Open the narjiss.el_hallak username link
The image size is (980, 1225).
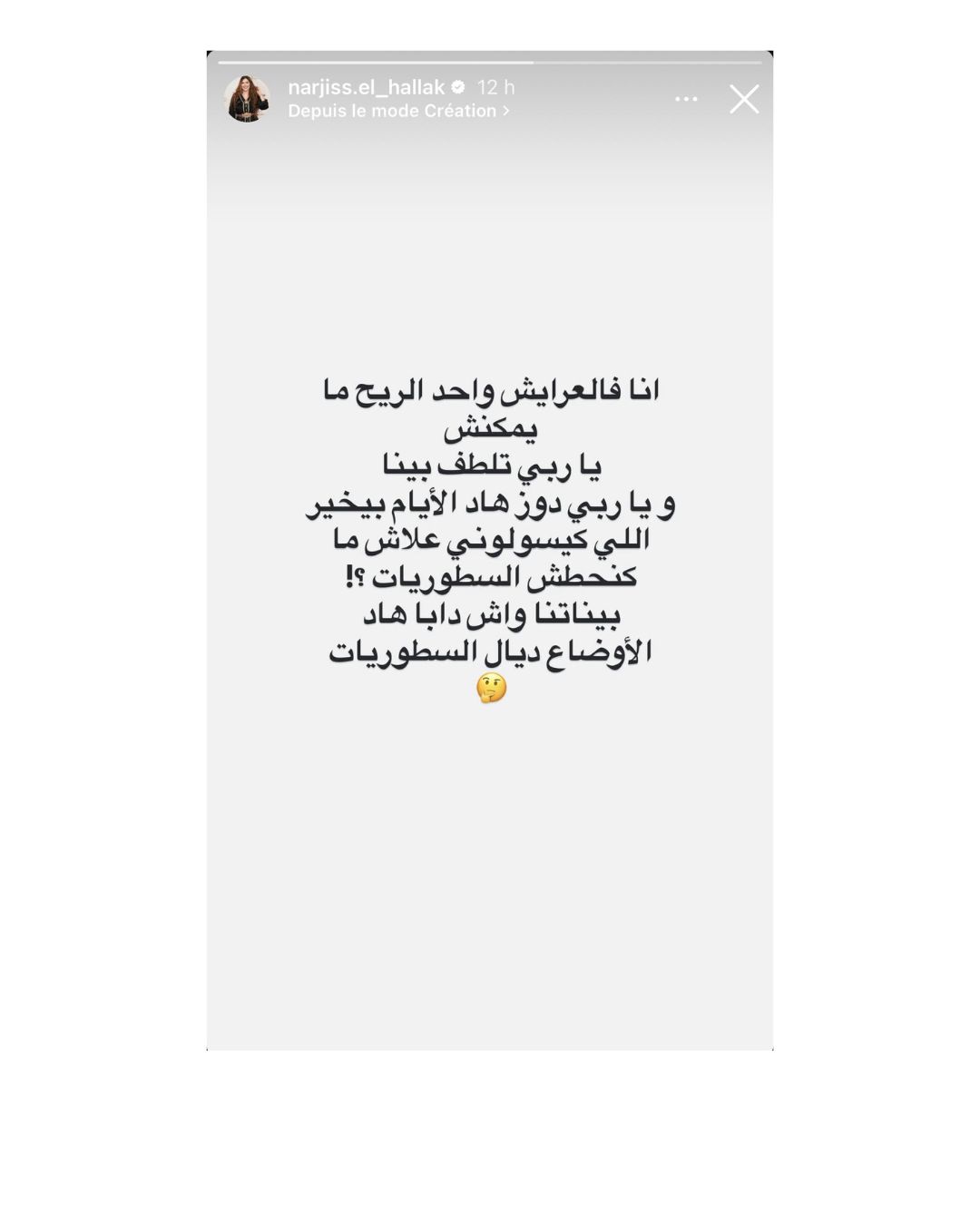[x=366, y=87]
